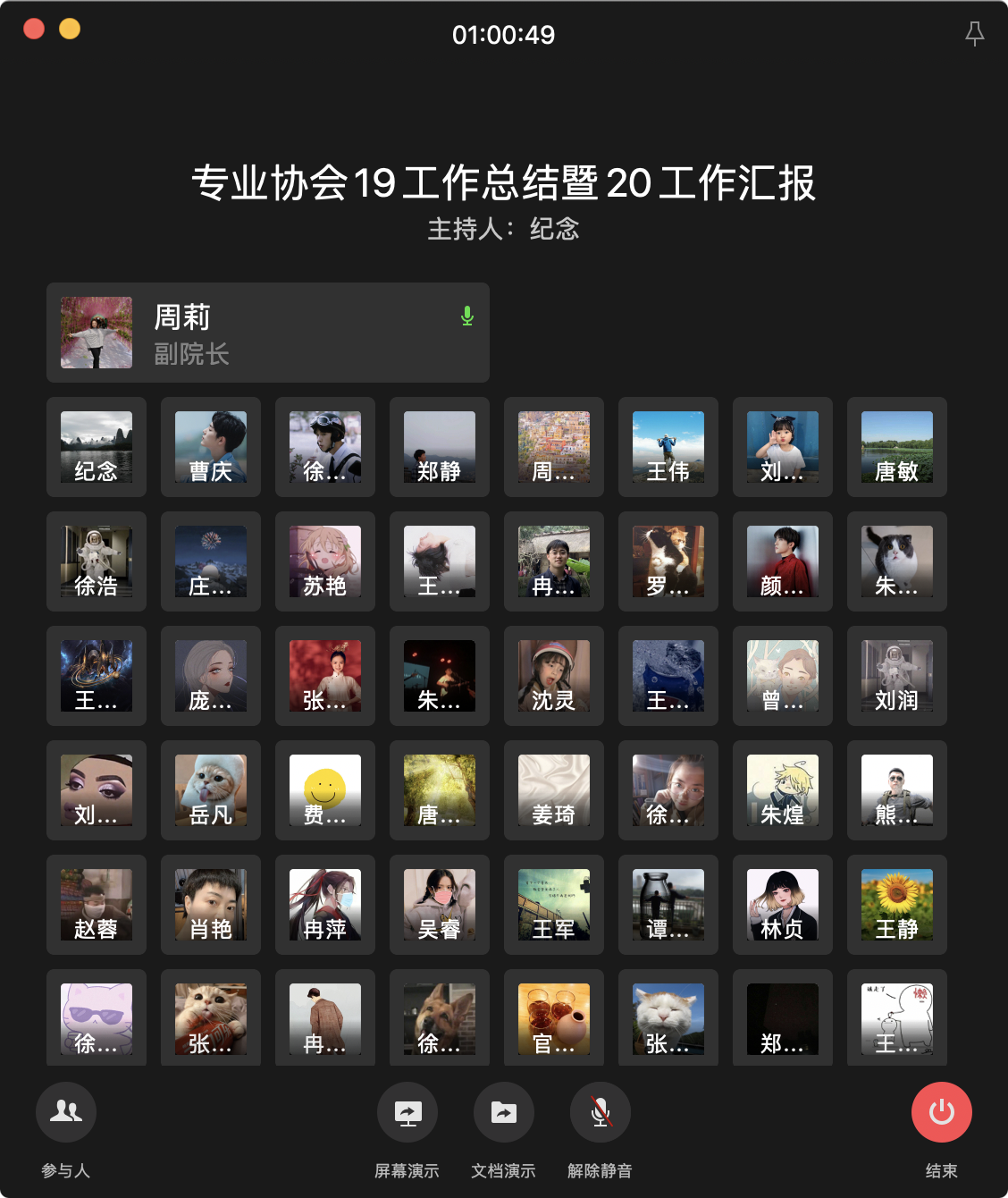Screen dimensions: 1008x1198
Task: End the meeting with 结束 button
Action: point(941,1112)
